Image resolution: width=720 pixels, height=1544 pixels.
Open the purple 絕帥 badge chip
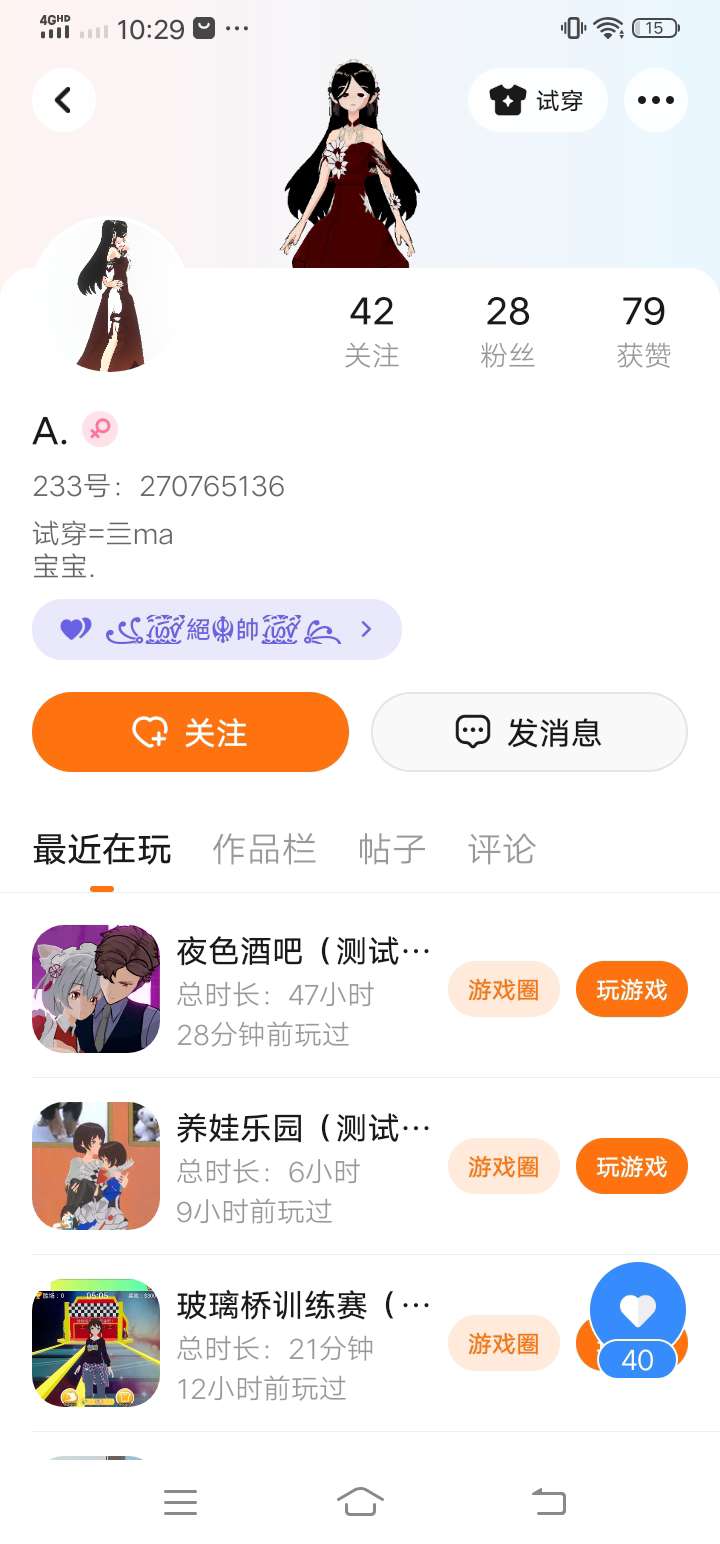[216, 630]
